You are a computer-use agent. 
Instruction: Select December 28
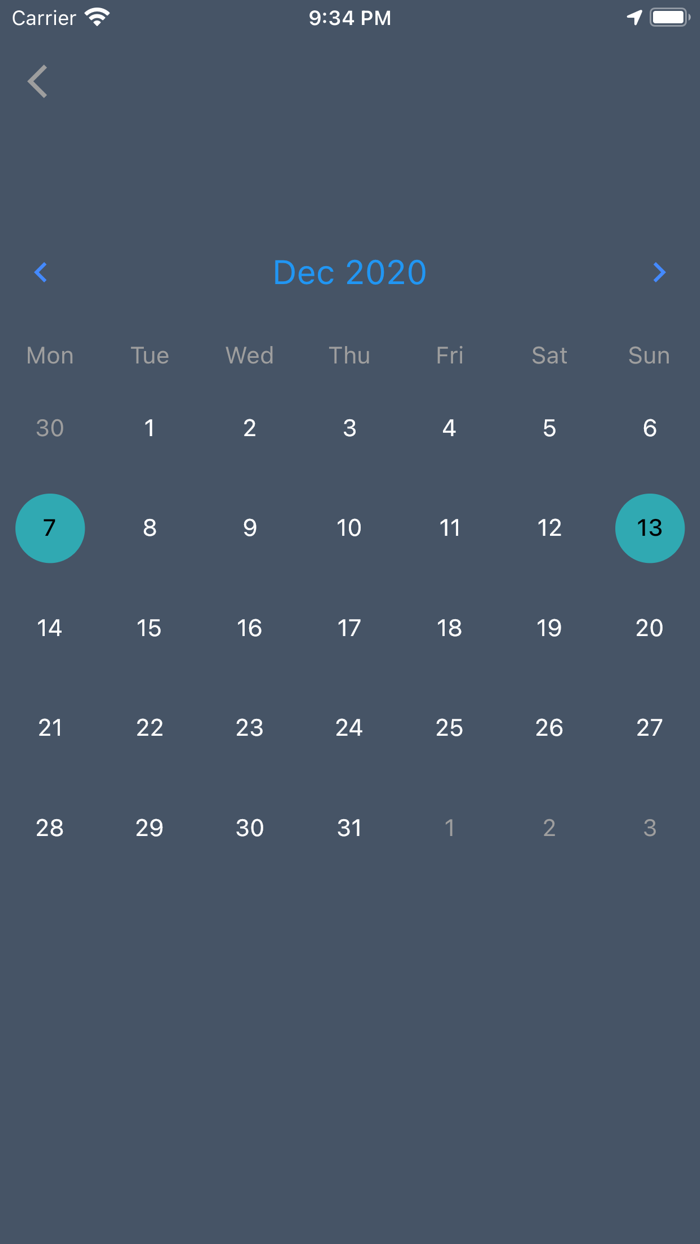coord(50,828)
